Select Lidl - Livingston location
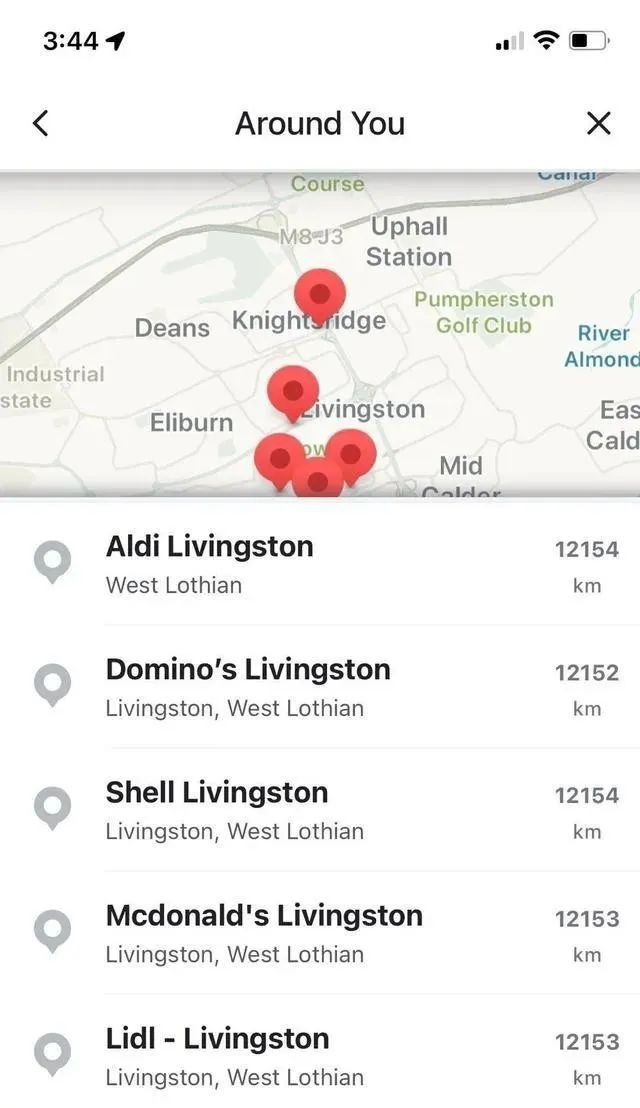The width and height of the screenshot is (640, 1108). click(320, 1056)
